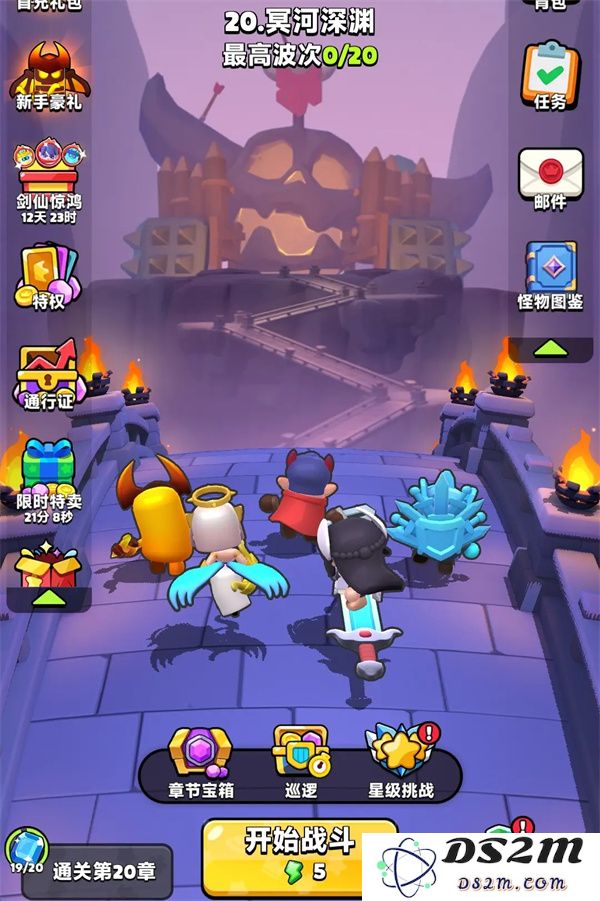Open the 新手豪礼 newbie gift
The height and width of the screenshot is (901, 600).
[x=47, y=74]
